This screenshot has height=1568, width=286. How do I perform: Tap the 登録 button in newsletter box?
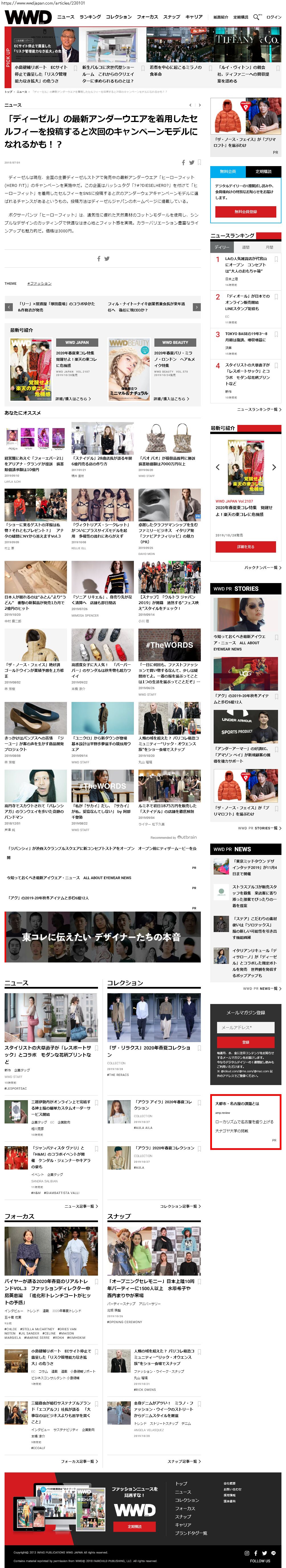pyautogui.click(x=246, y=1042)
